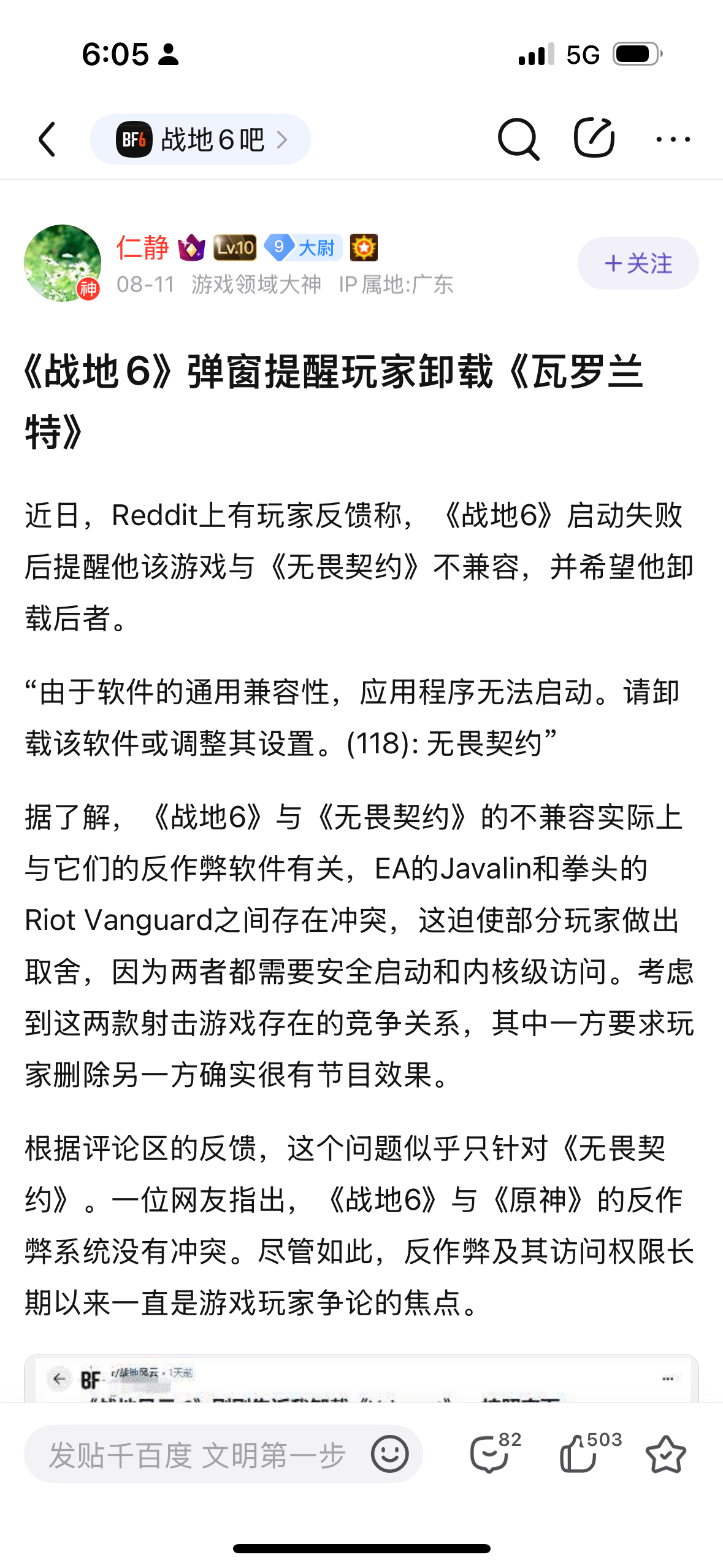Add this post to favorites
This screenshot has width=723, height=1568.
[665, 1453]
